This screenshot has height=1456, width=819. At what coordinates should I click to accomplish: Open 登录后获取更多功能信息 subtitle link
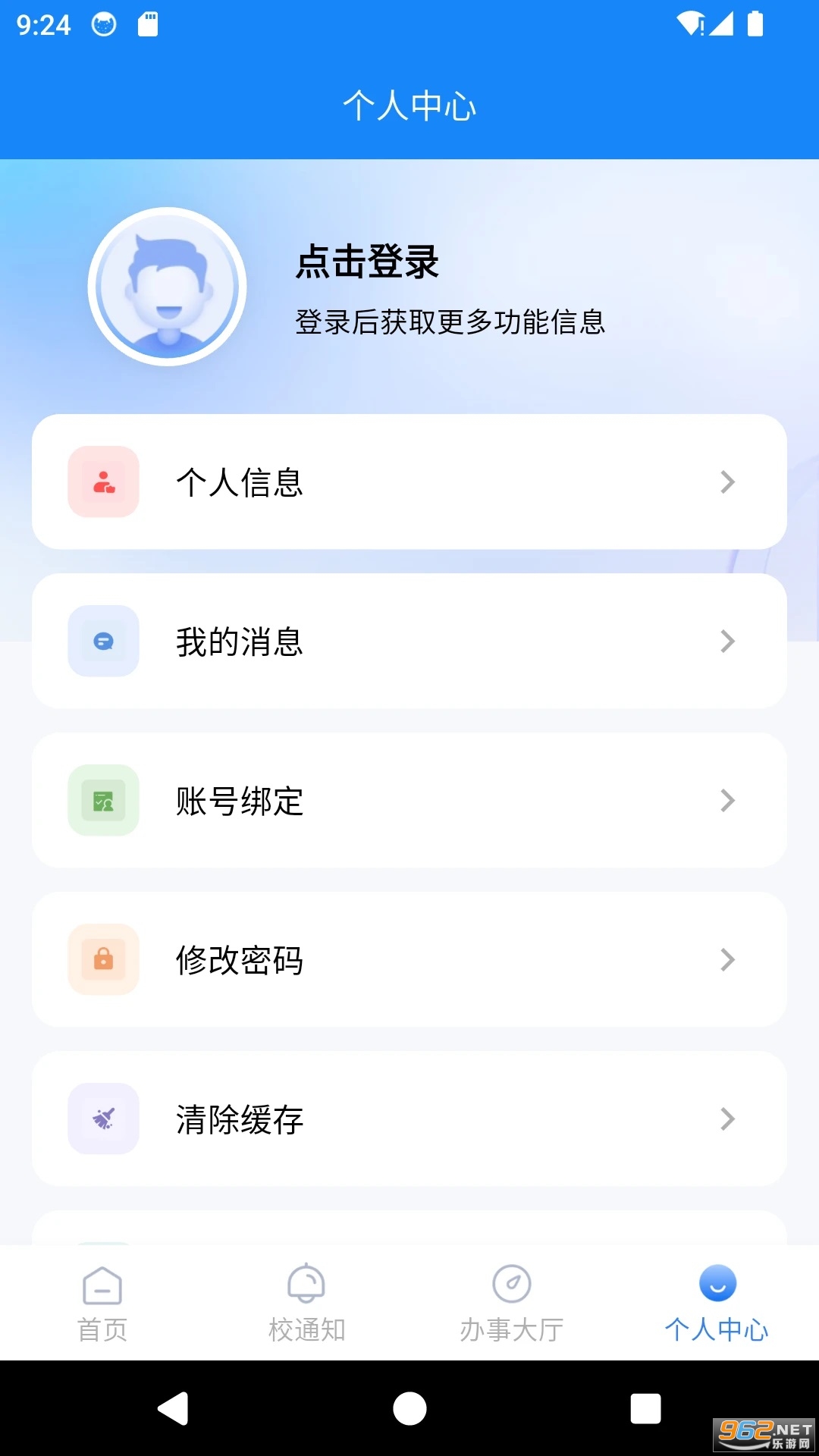pos(450,322)
